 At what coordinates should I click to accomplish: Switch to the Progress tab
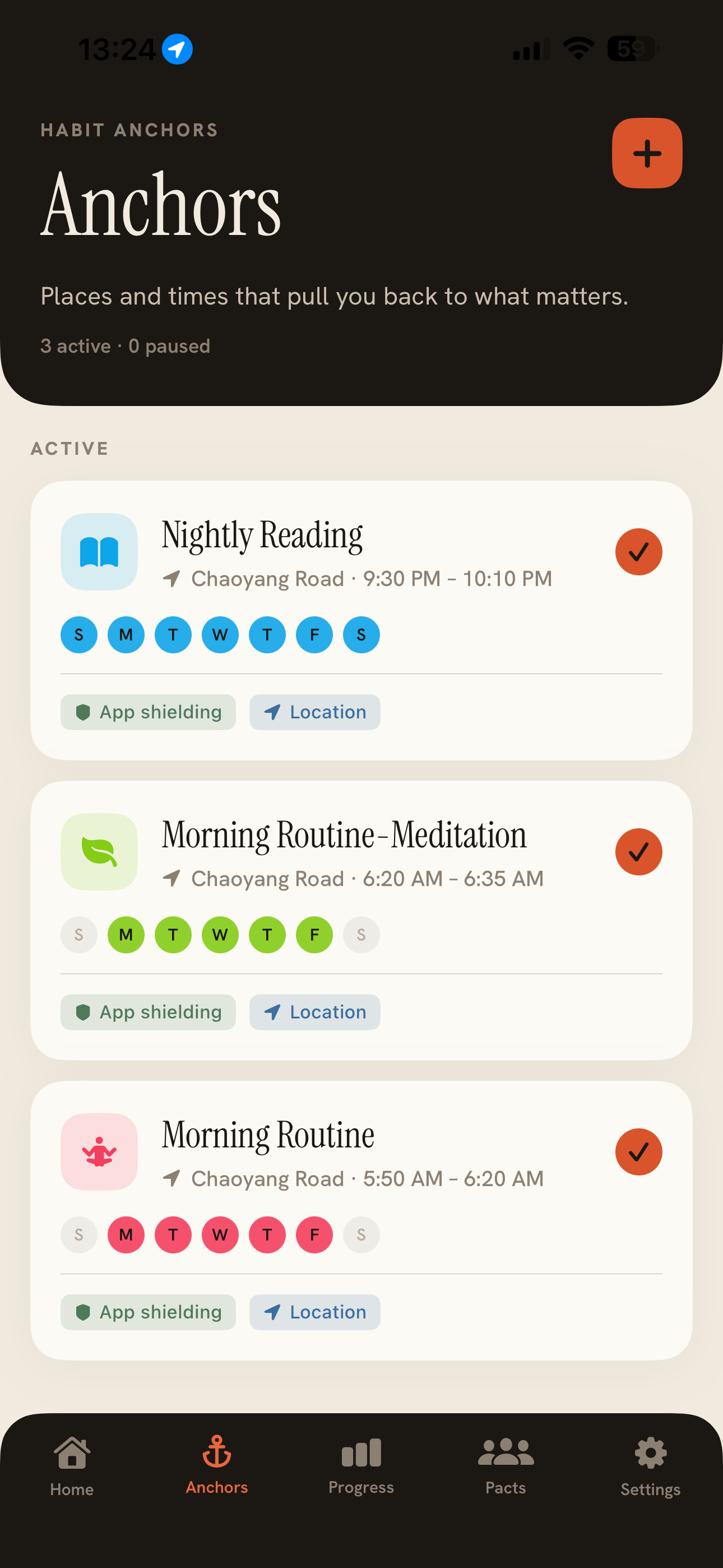361,1466
